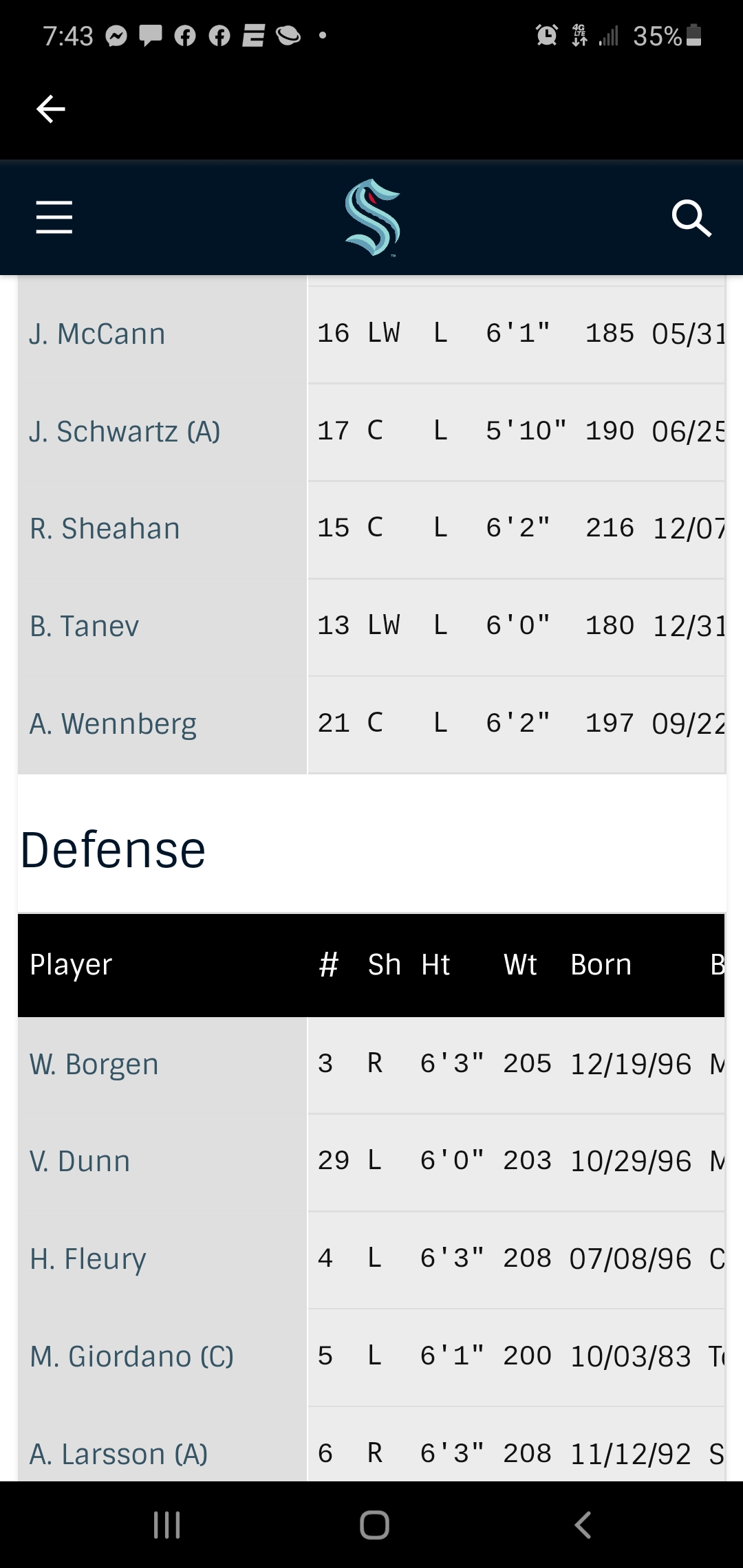743x1568 pixels.
Task: Open the recent apps view
Action: (x=167, y=1525)
